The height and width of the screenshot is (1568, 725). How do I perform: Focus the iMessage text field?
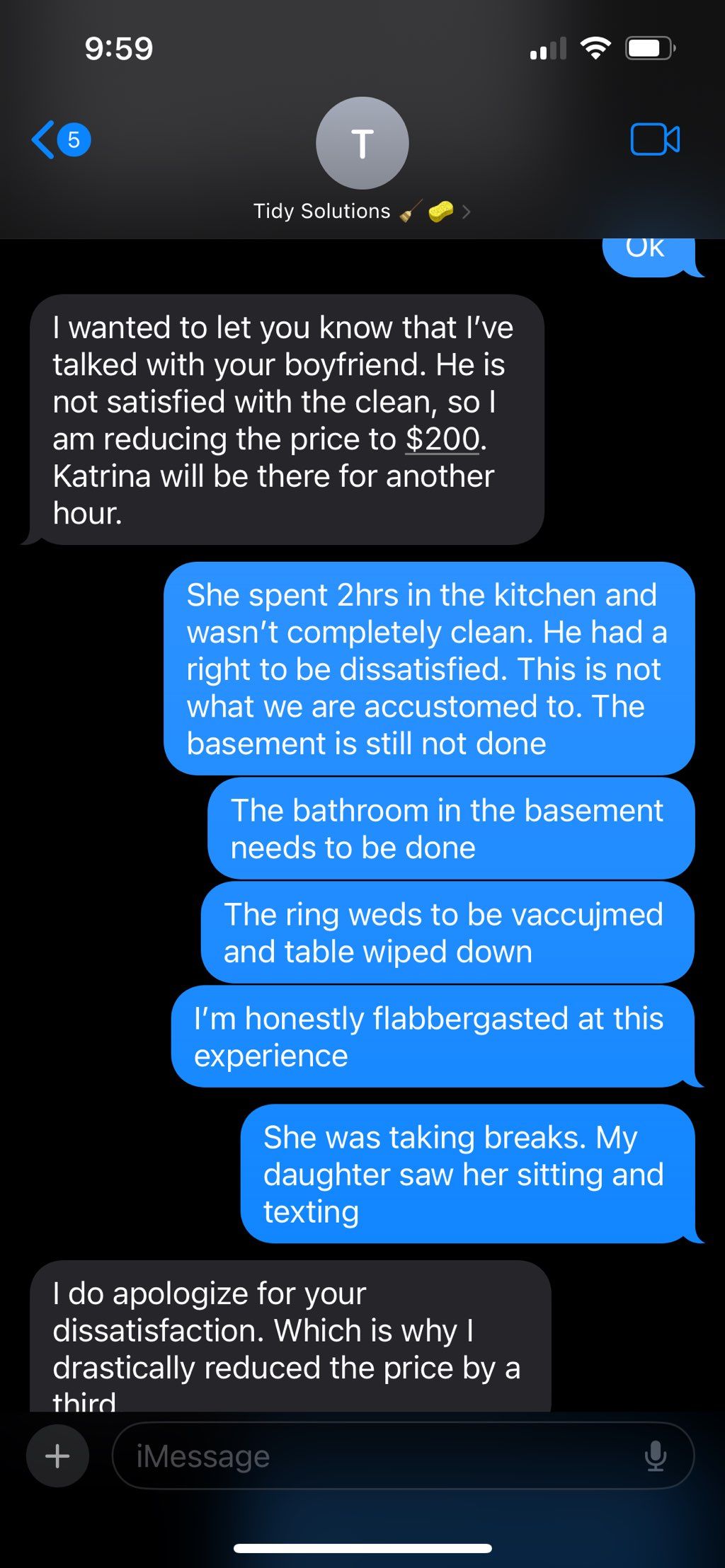tap(375, 1455)
